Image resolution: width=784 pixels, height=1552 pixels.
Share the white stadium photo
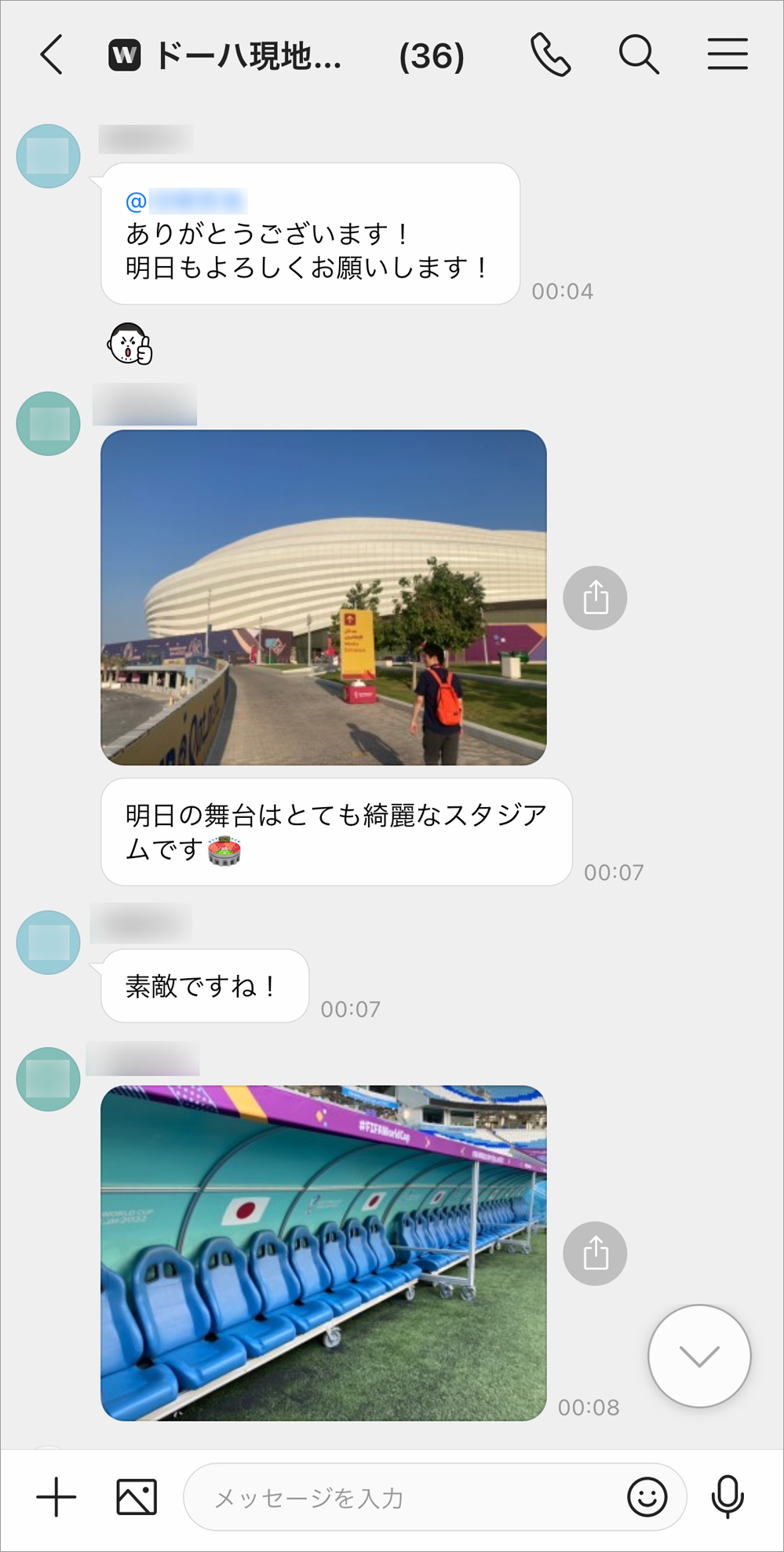(595, 598)
